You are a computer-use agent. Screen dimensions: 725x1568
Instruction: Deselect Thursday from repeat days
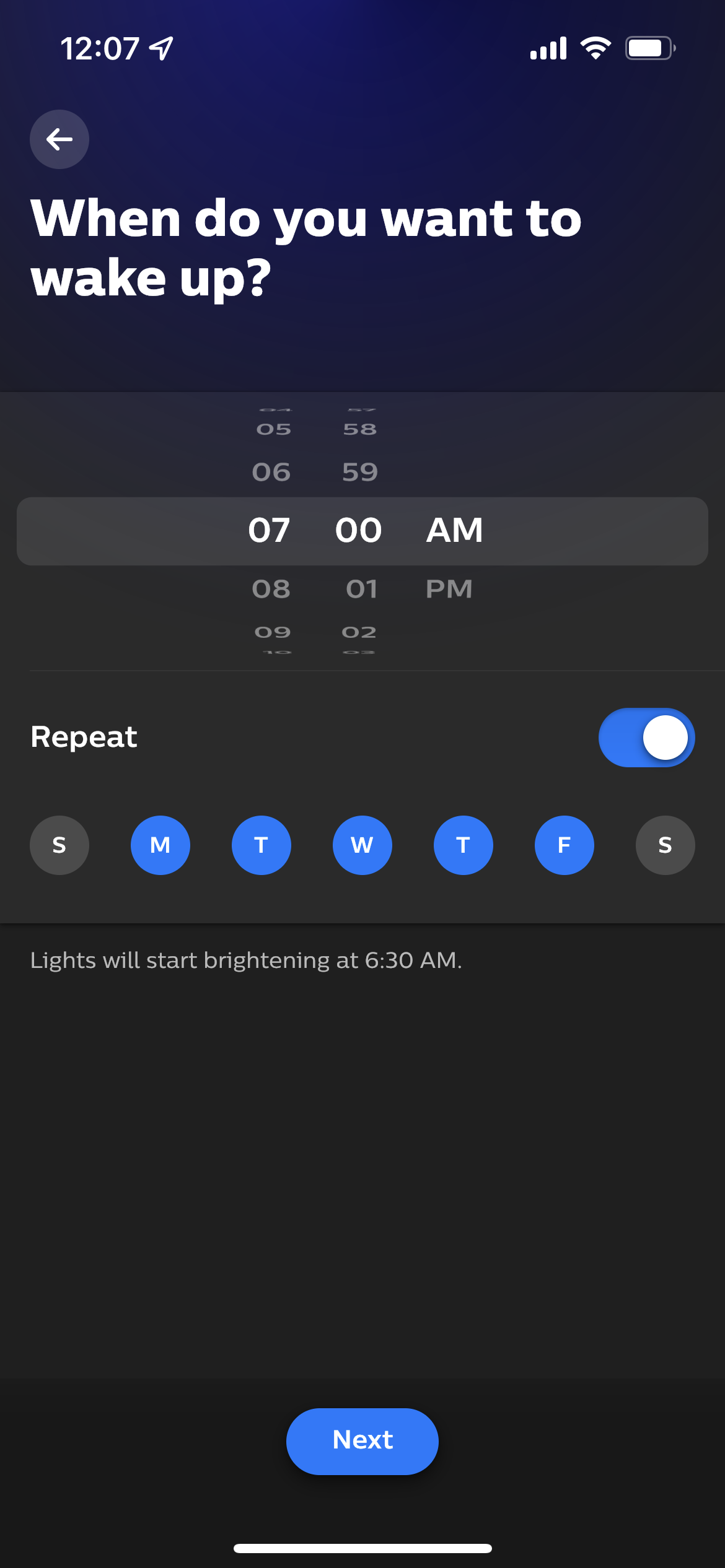464,845
